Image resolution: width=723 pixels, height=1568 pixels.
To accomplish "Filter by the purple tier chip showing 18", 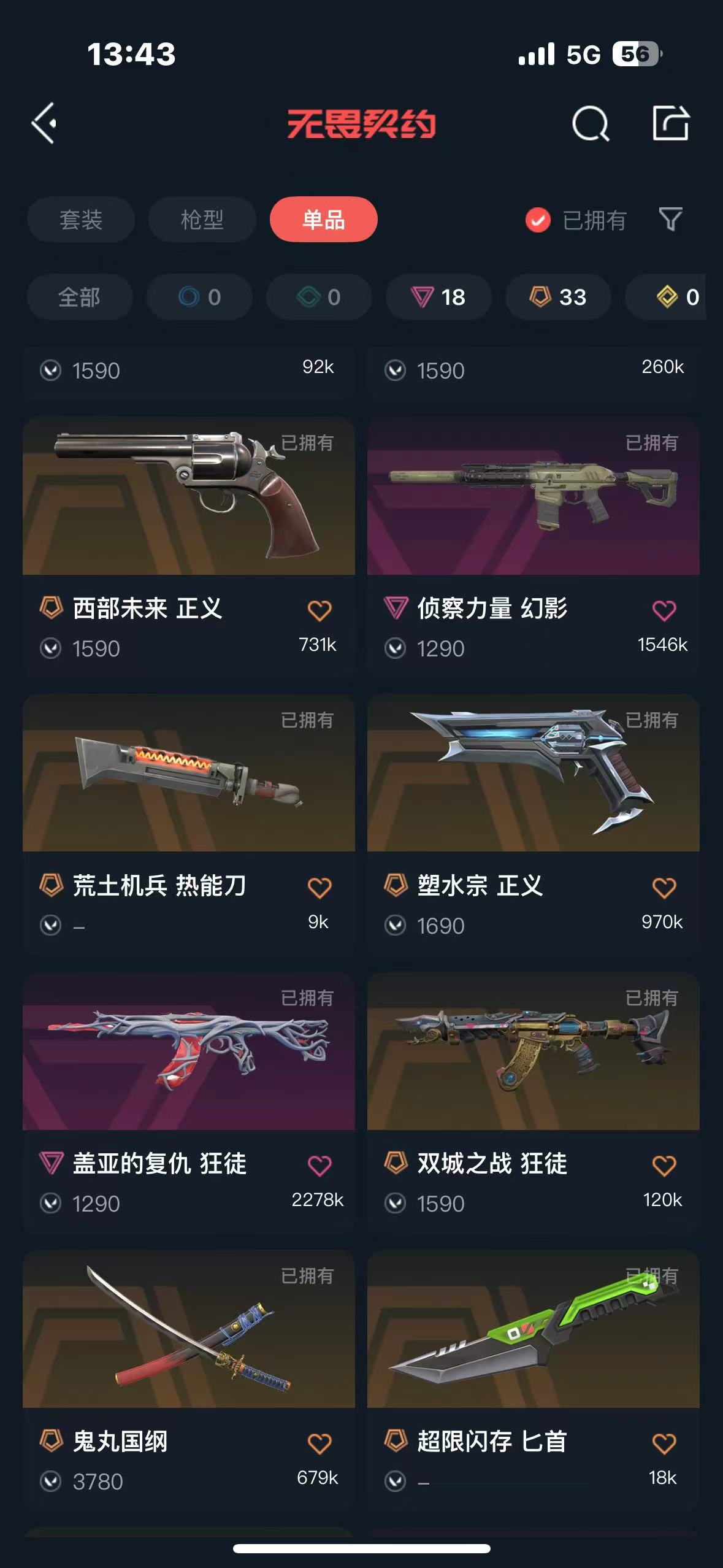I will (x=438, y=297).
